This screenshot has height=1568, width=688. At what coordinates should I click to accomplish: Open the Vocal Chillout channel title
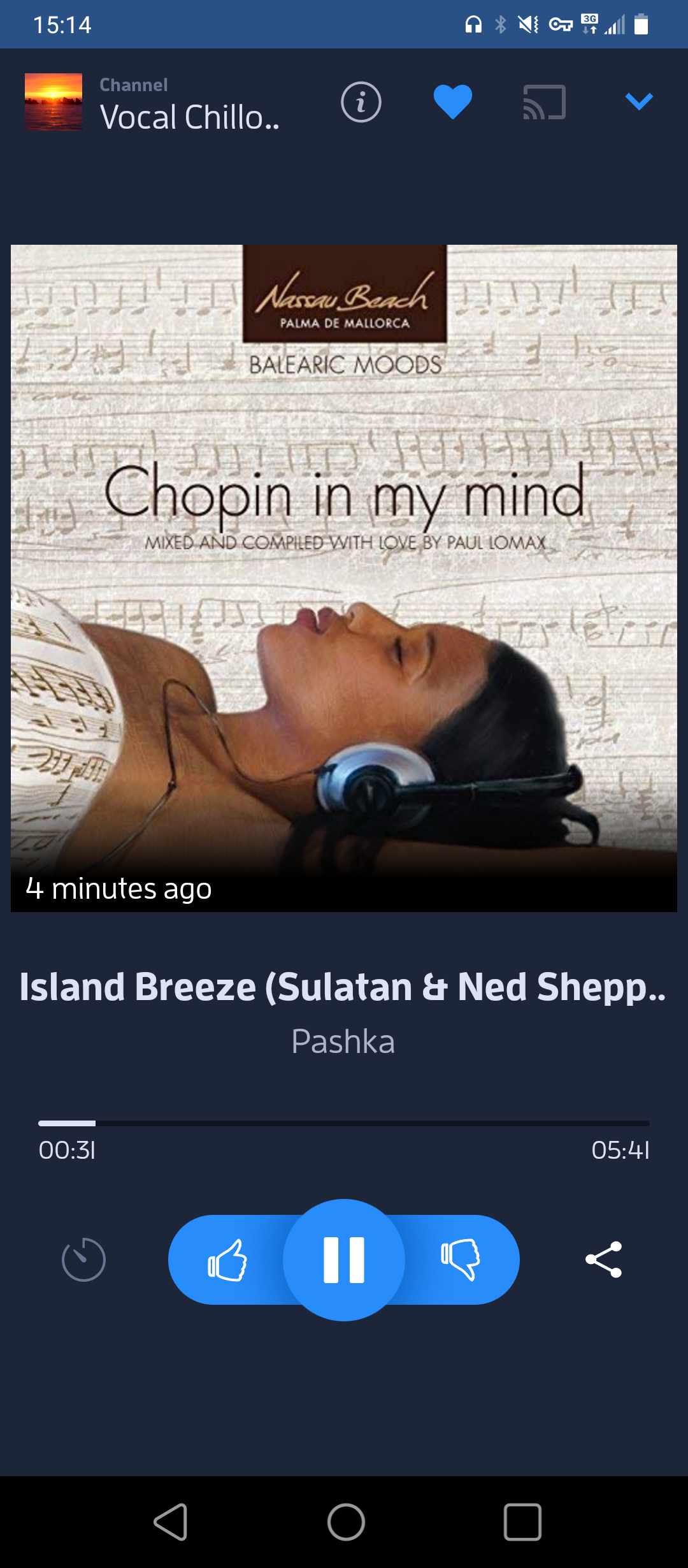pos(190,117)
